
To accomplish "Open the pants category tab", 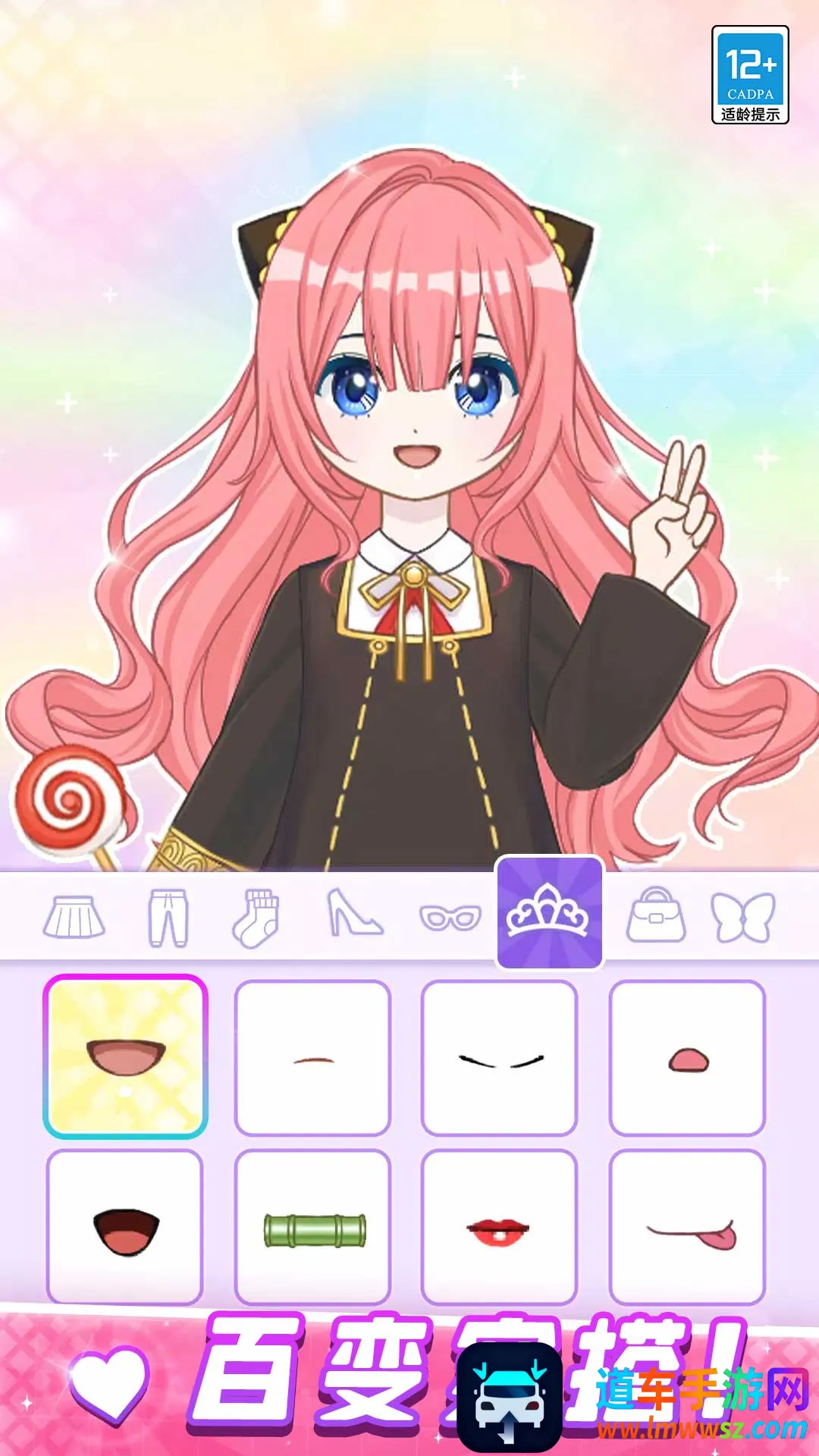I will 168,918.
